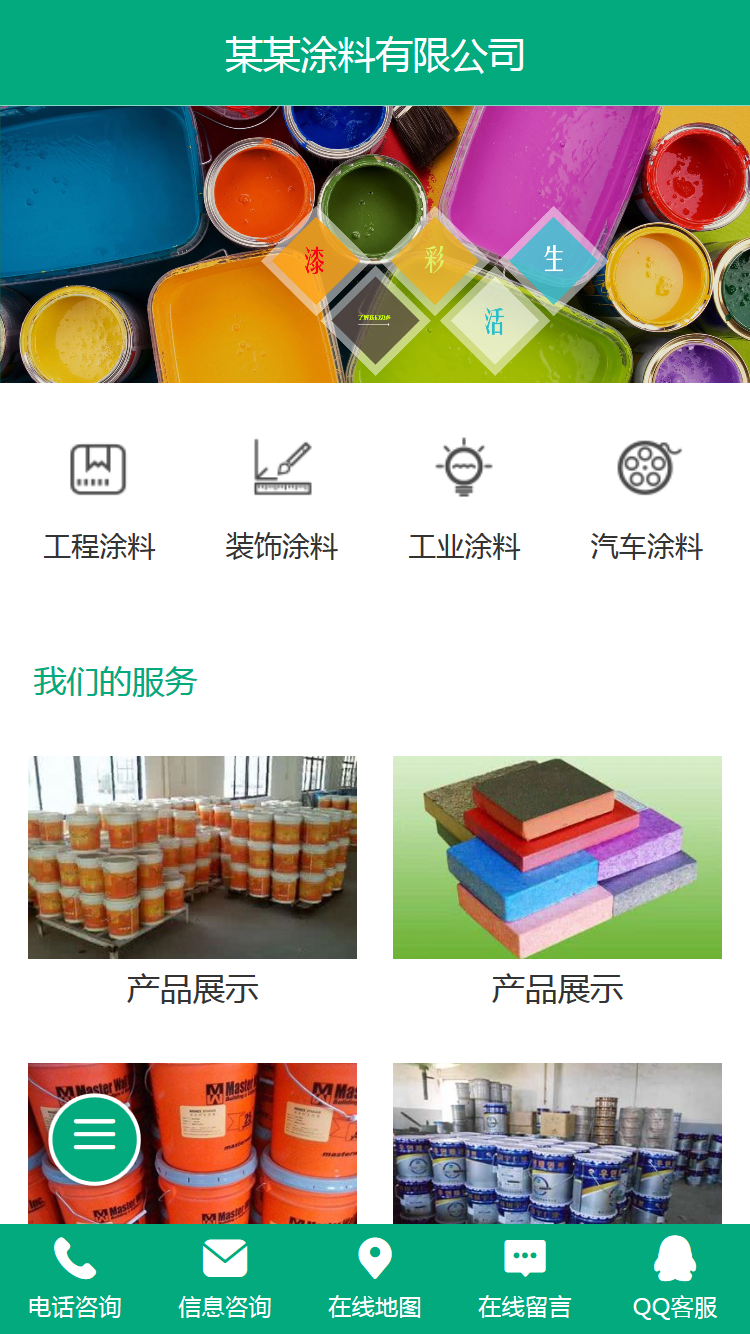Open 信息咨询 to send a message

pos(225,1279)
